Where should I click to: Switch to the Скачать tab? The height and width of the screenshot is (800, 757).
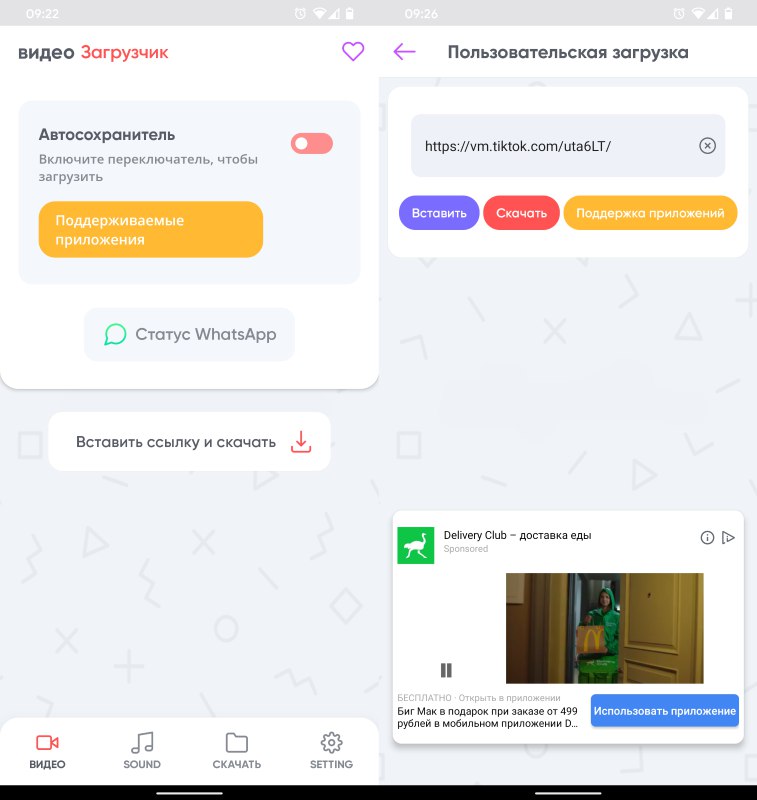click(x=237, y=750)
